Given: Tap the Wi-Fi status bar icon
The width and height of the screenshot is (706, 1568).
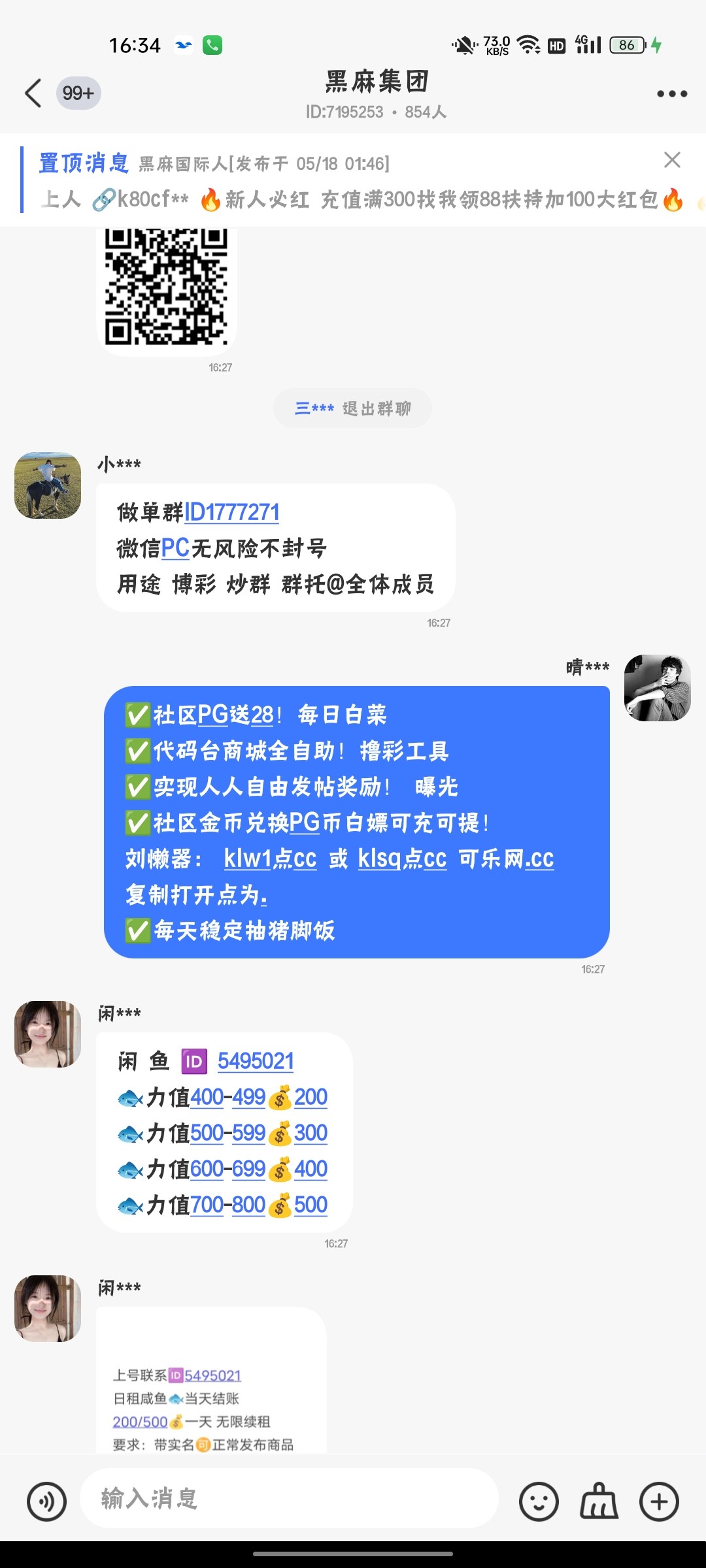Looking at the screenshot, I should tap(527, 45).
